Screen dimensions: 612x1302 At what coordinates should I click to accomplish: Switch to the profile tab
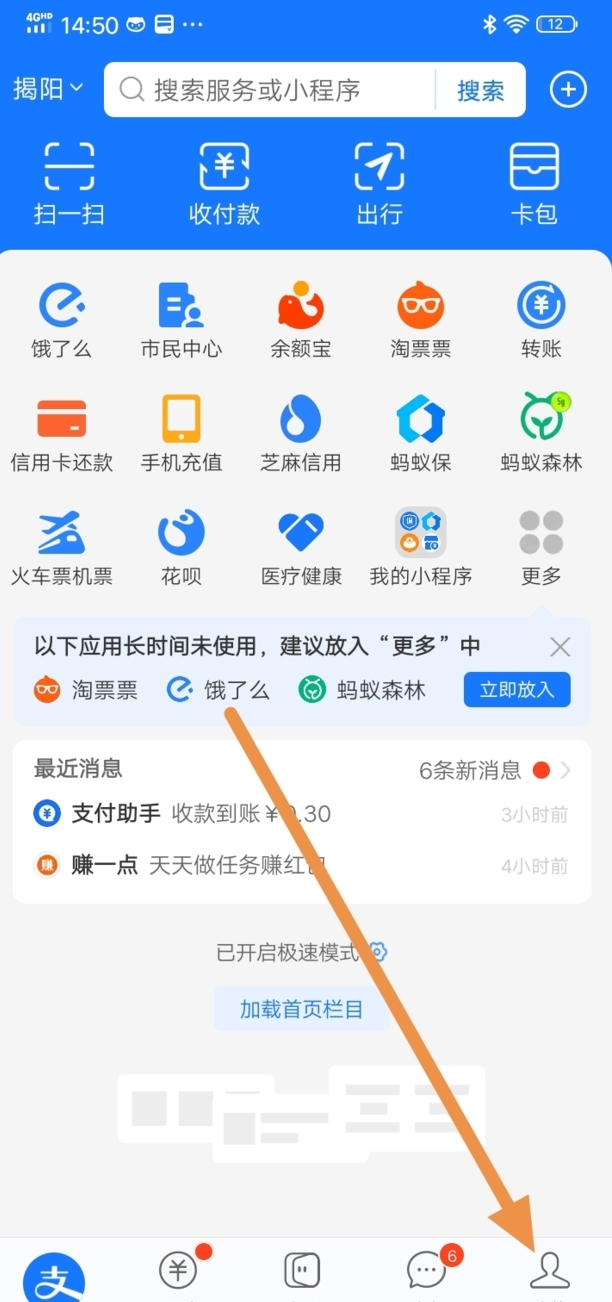(x=549, y=1272)
